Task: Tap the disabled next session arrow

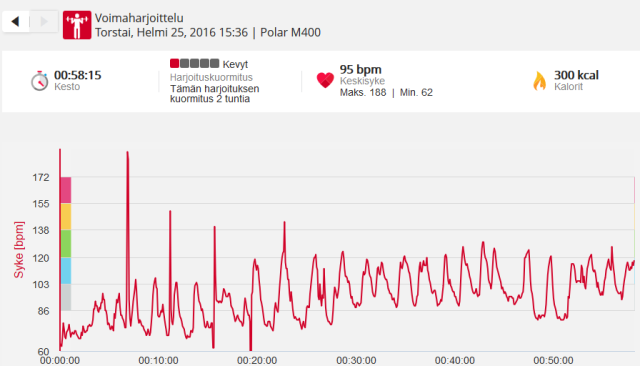Action: (x=44, y=21)
